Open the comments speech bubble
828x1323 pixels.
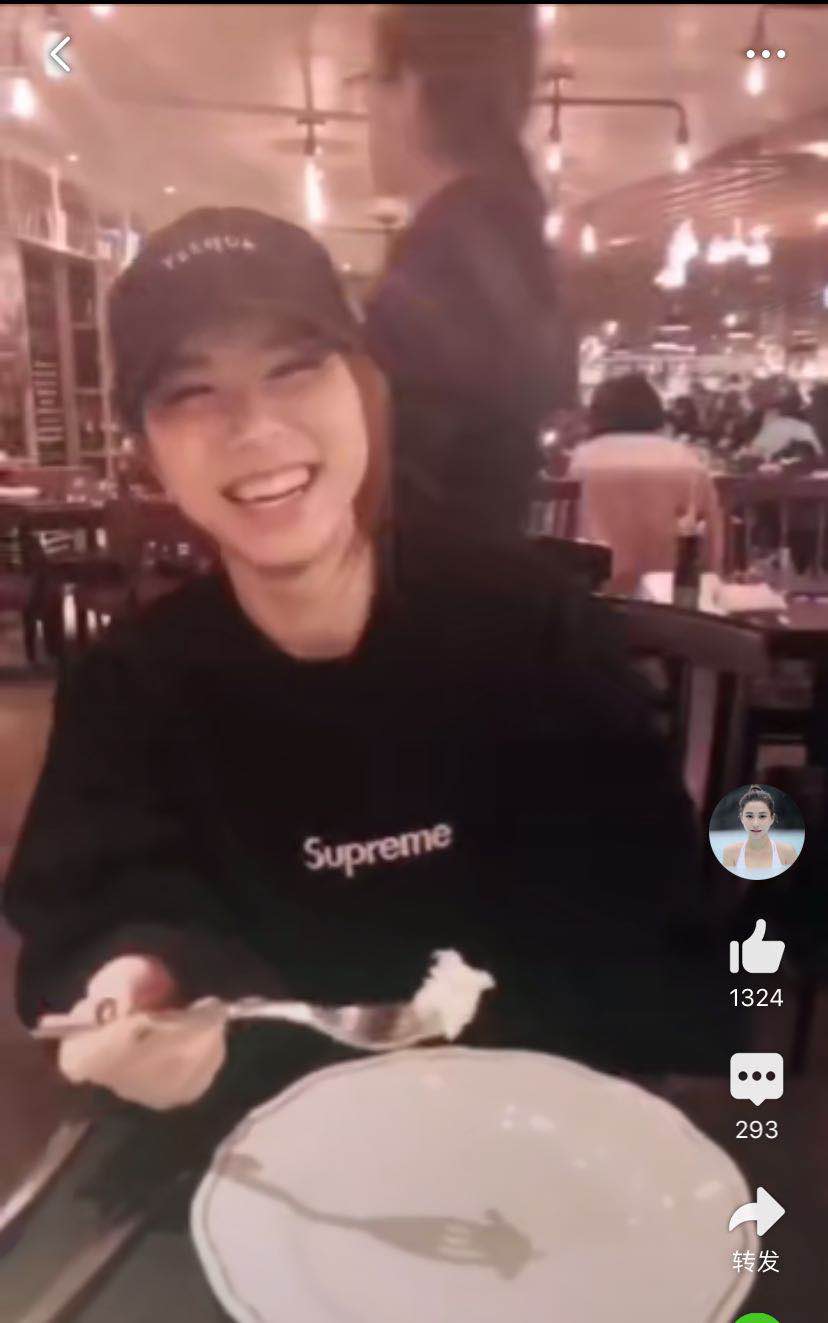tap(756, 1079)
